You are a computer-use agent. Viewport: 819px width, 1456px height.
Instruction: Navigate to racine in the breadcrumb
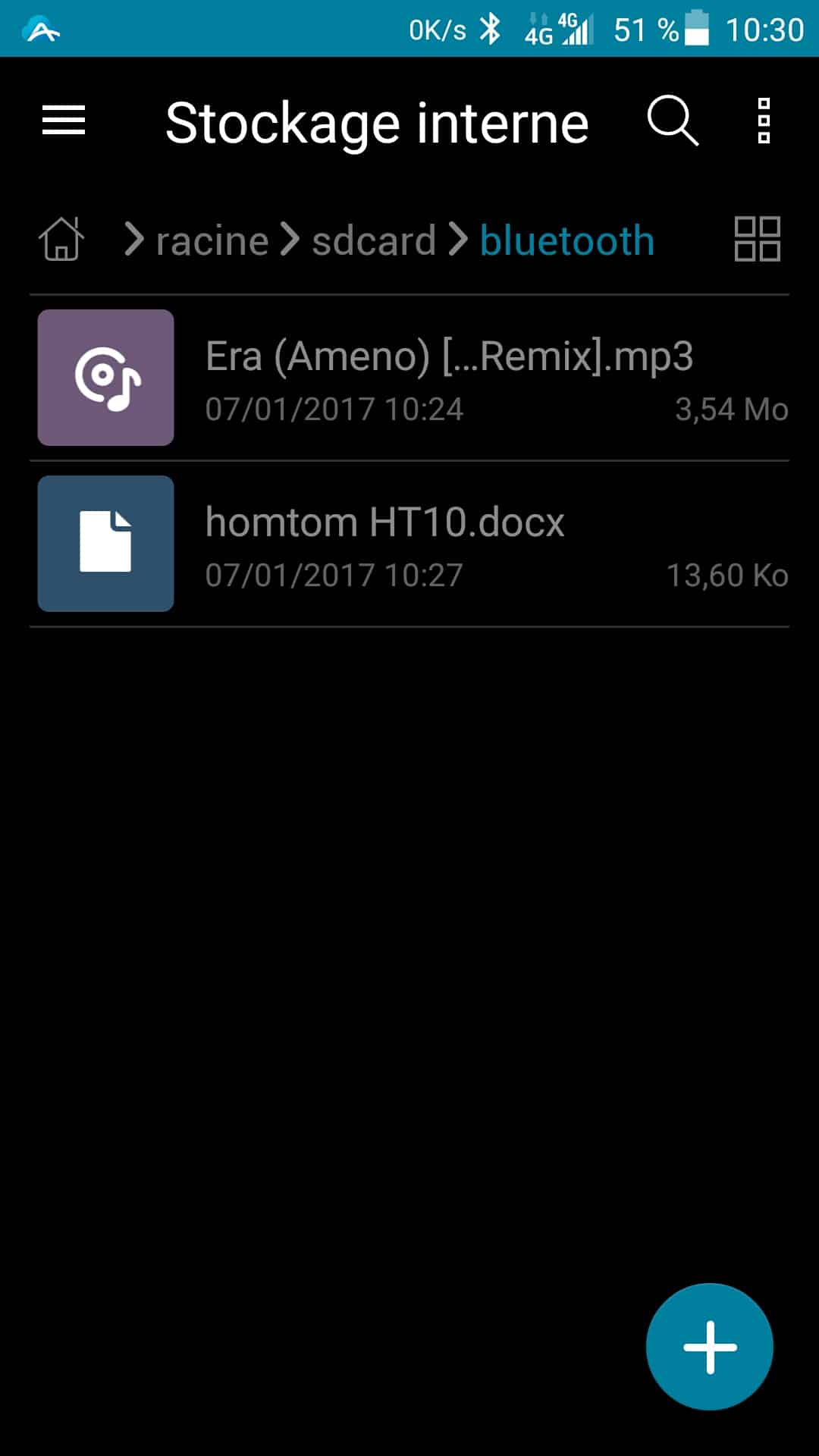(212, 241)
